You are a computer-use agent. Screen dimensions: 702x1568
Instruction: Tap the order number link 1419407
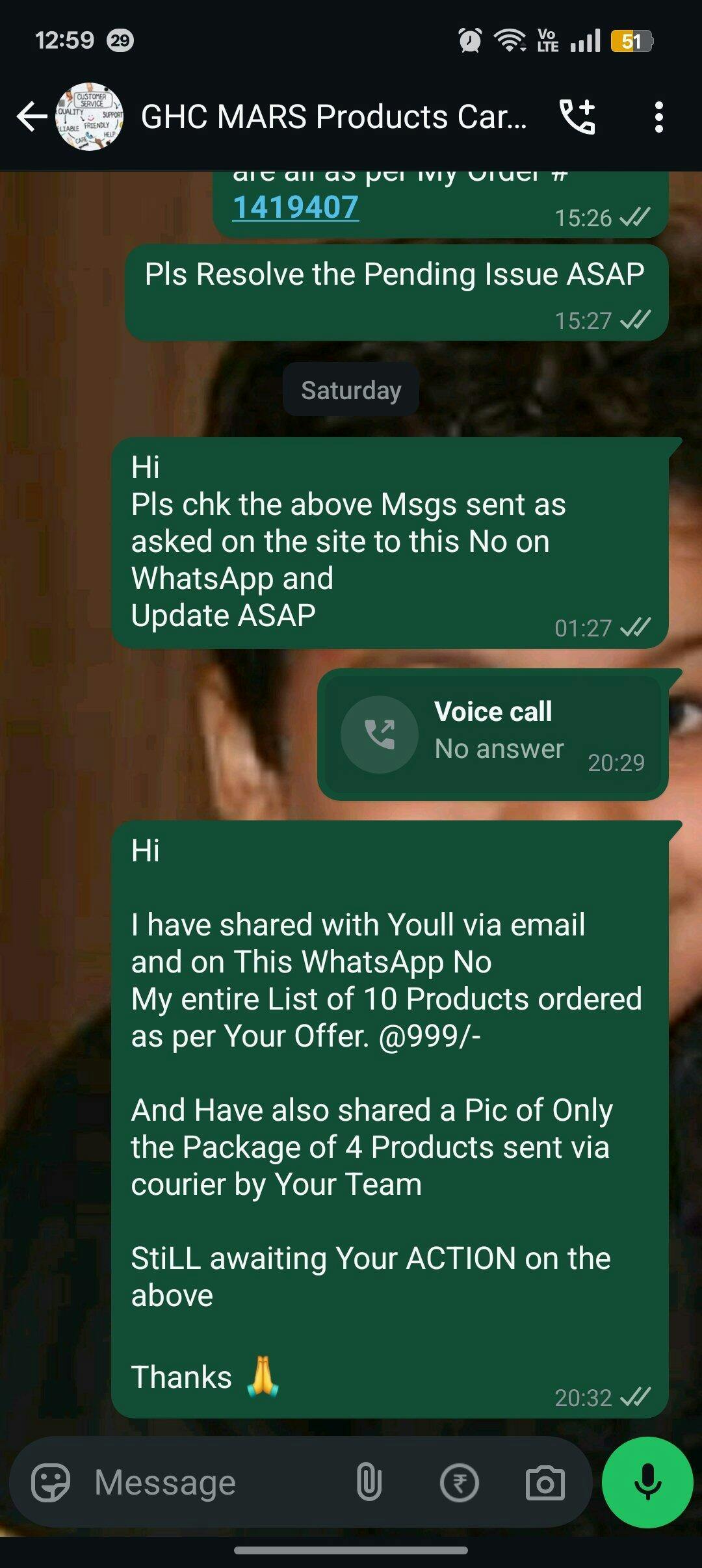point(296,207)
